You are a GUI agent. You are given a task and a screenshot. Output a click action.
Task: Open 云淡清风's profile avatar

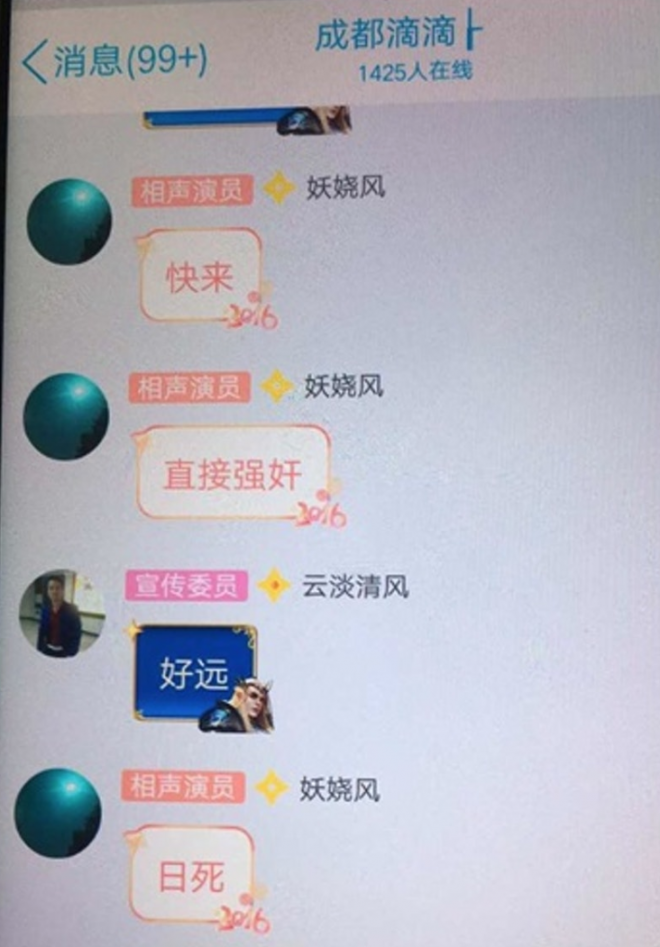pyautogui.click(x=62, y=612)
